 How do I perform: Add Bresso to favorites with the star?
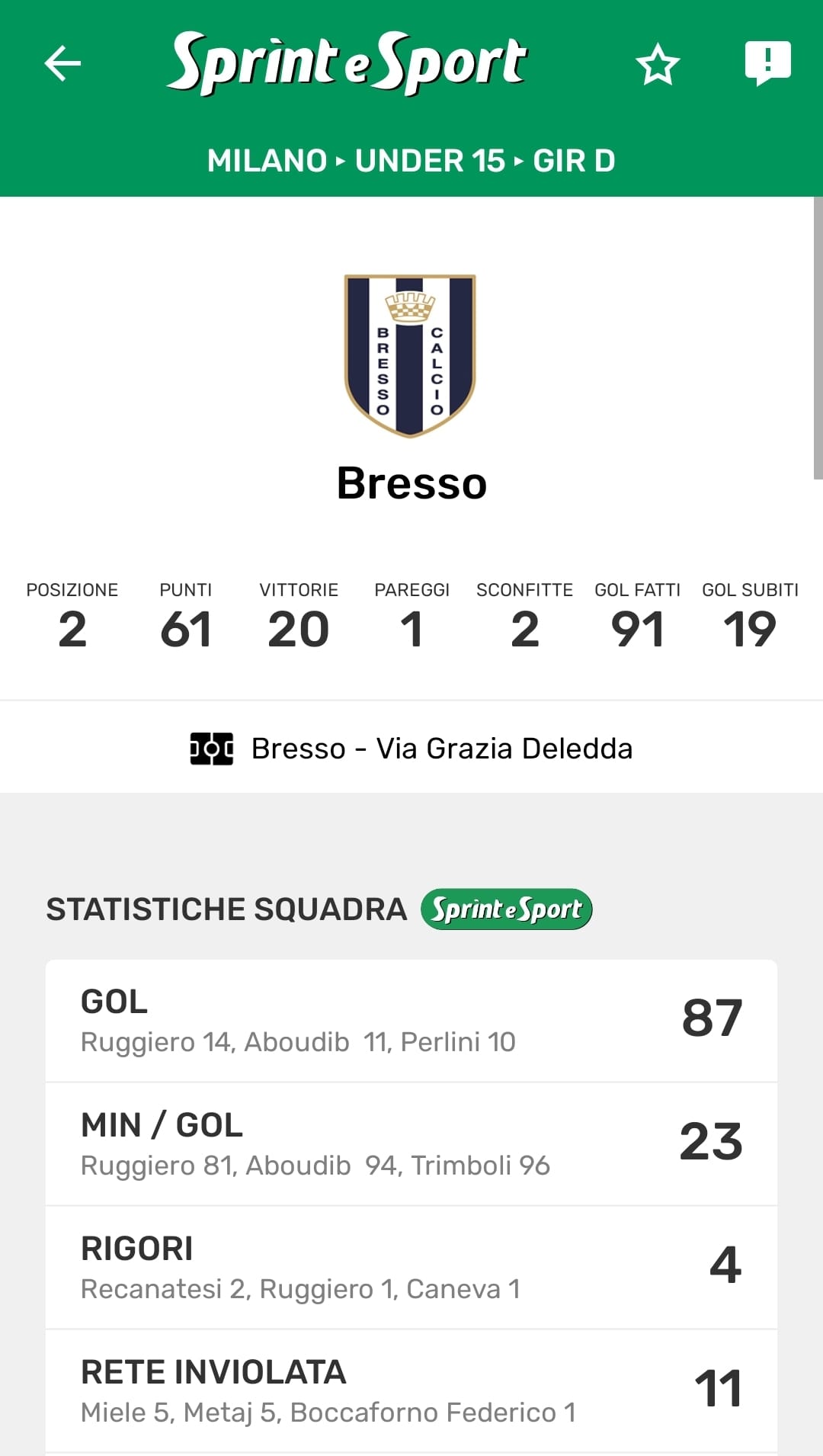tap(658, 64)
